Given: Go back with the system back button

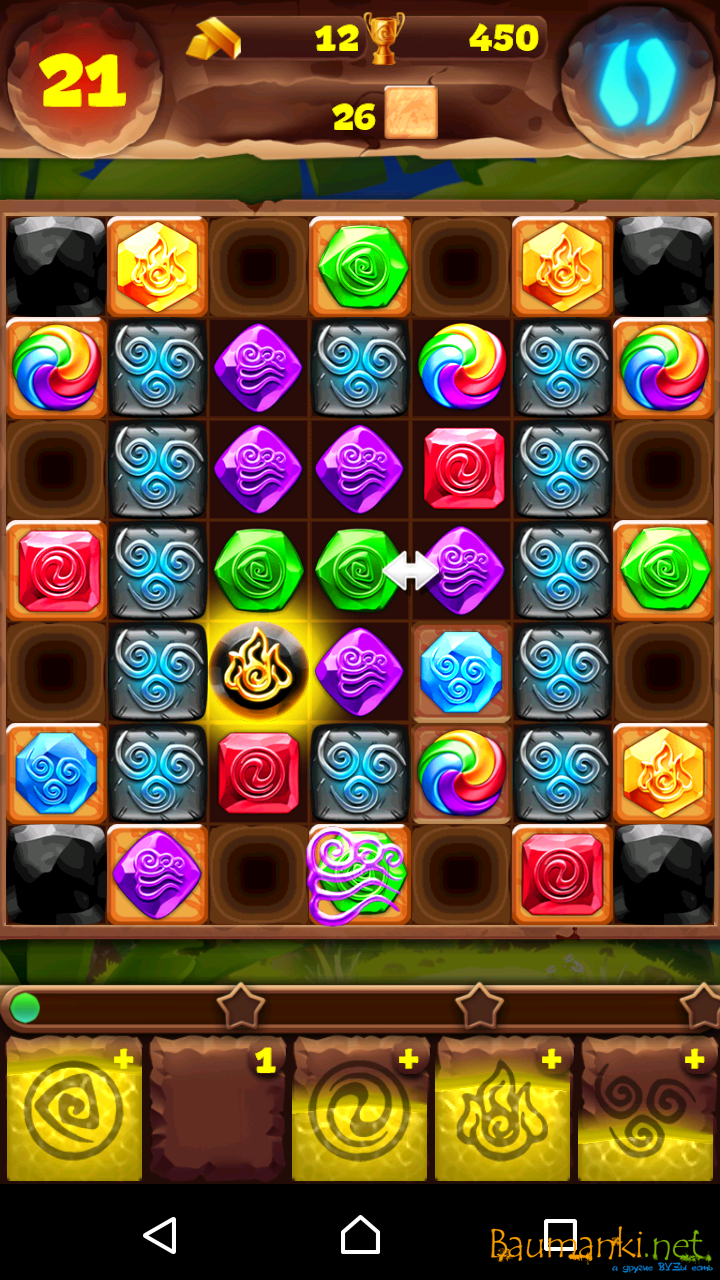Looking at the screenshot, I should (160, 1235).
